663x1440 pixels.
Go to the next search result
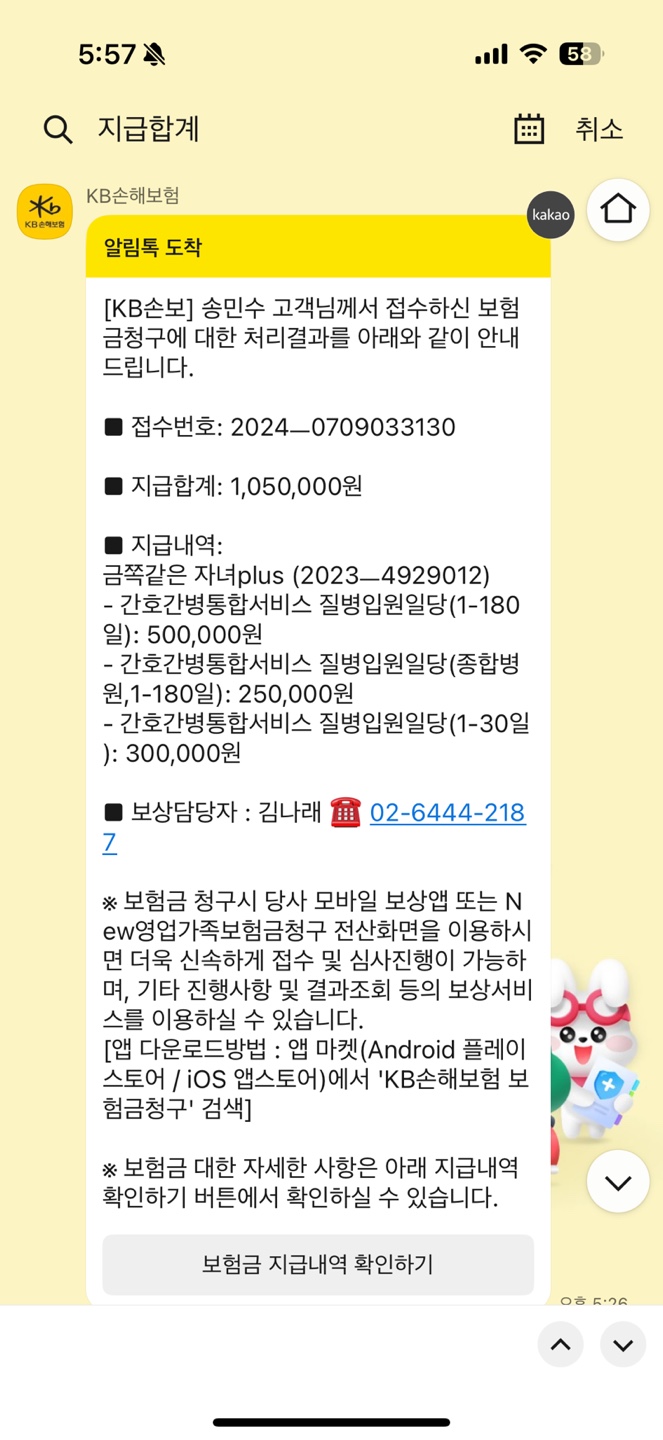(622, 1345)
